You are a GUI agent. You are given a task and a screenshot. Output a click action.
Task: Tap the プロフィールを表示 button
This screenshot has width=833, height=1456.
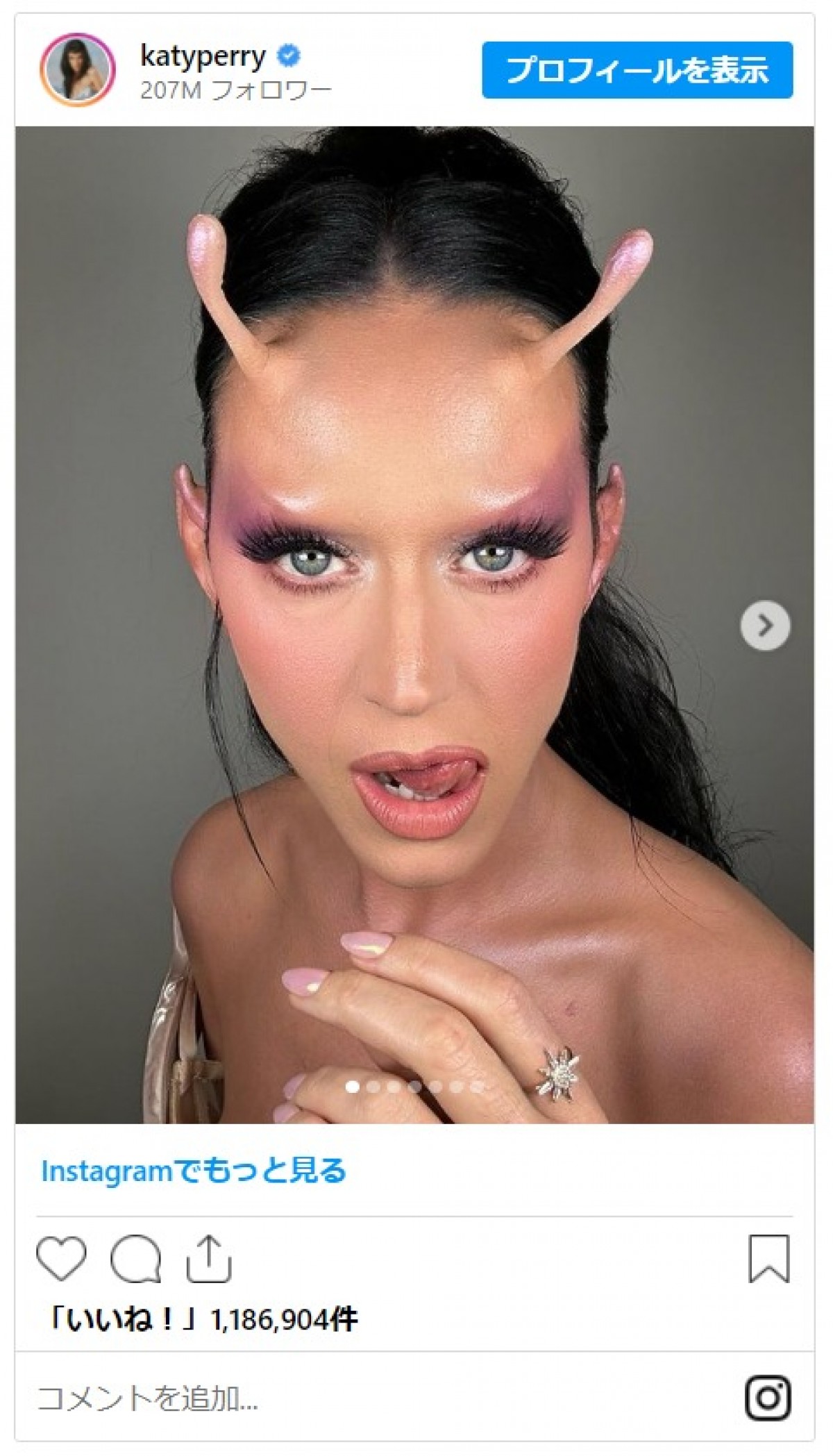tap(637, 70)
